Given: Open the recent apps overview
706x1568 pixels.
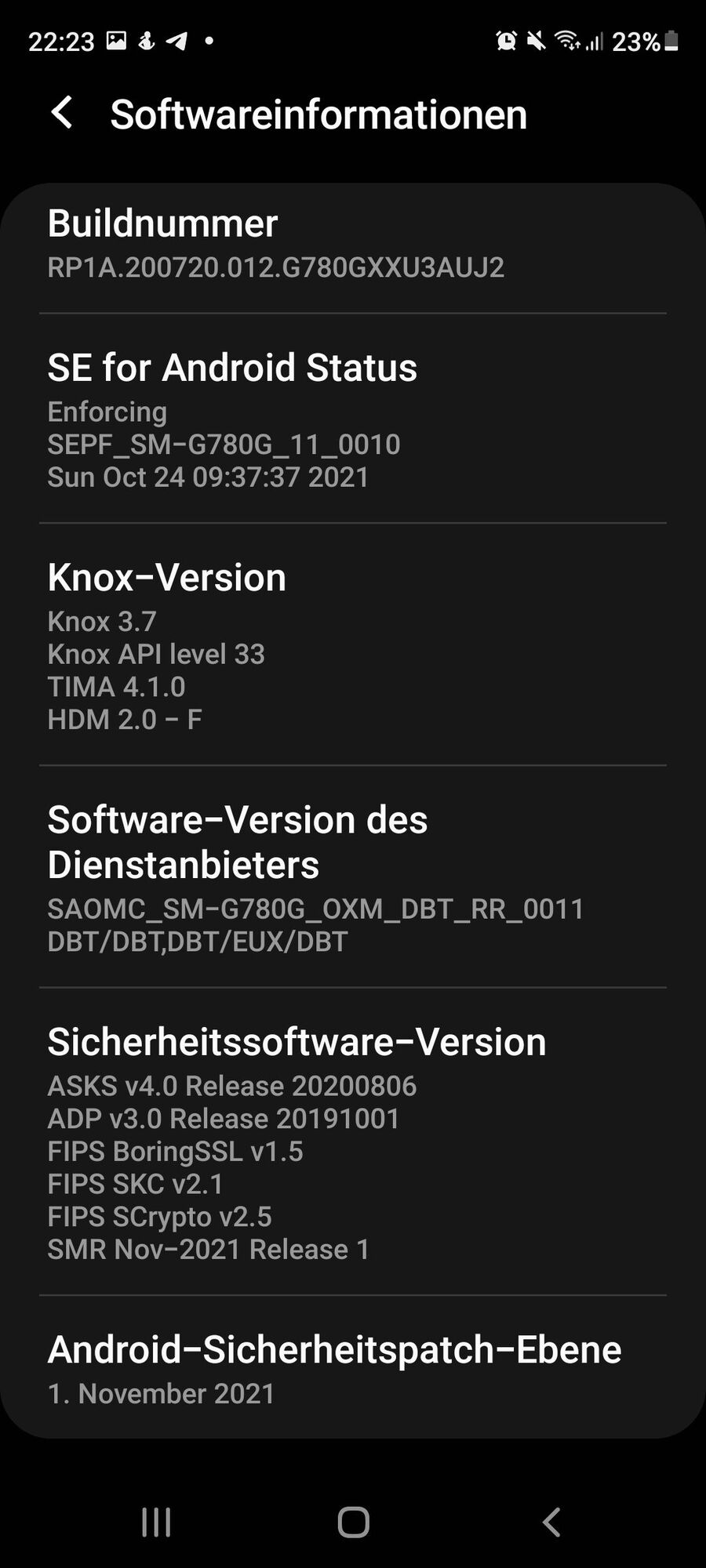Looking at the screenshot, I should click(156, 1523).
